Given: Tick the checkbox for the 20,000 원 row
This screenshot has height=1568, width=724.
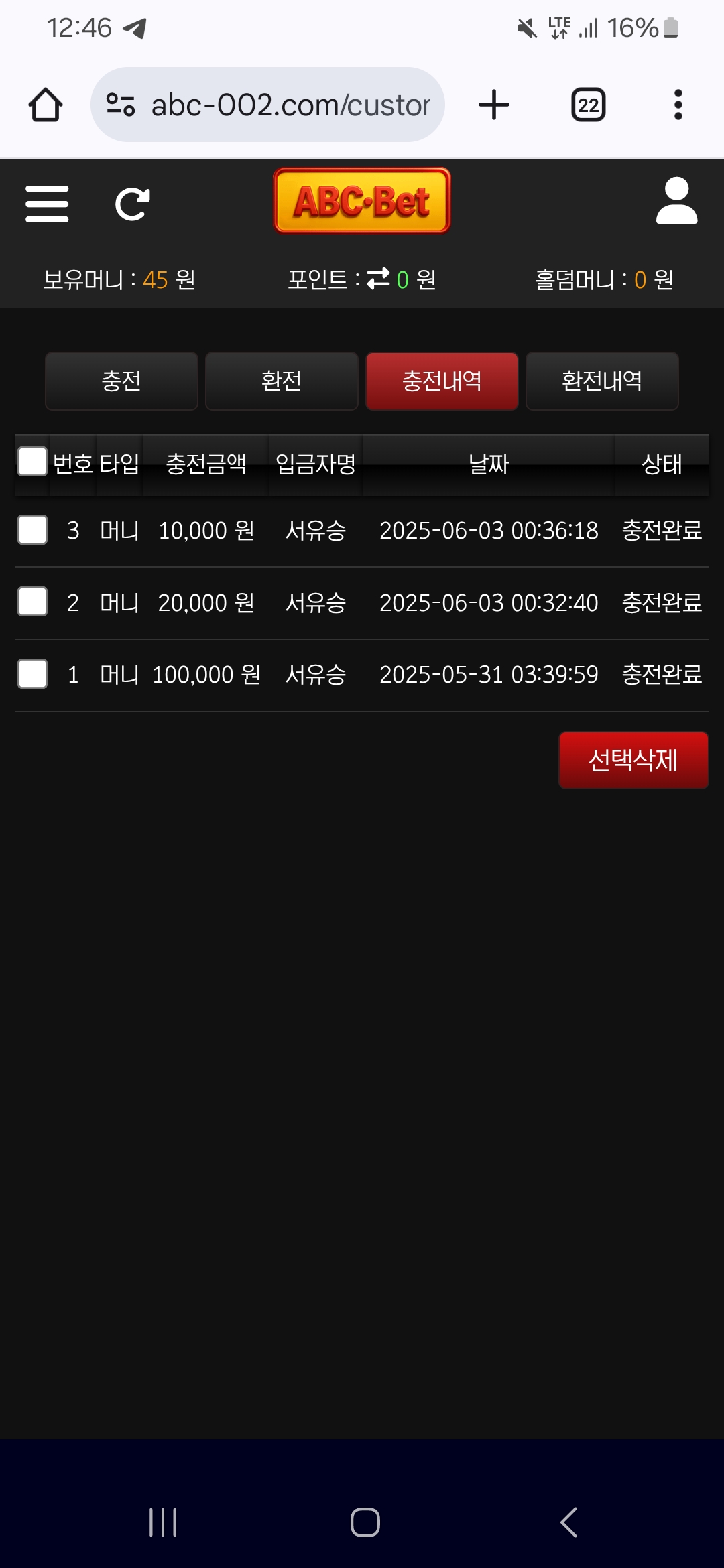Looking at the screenshot, I should point(32,602).
